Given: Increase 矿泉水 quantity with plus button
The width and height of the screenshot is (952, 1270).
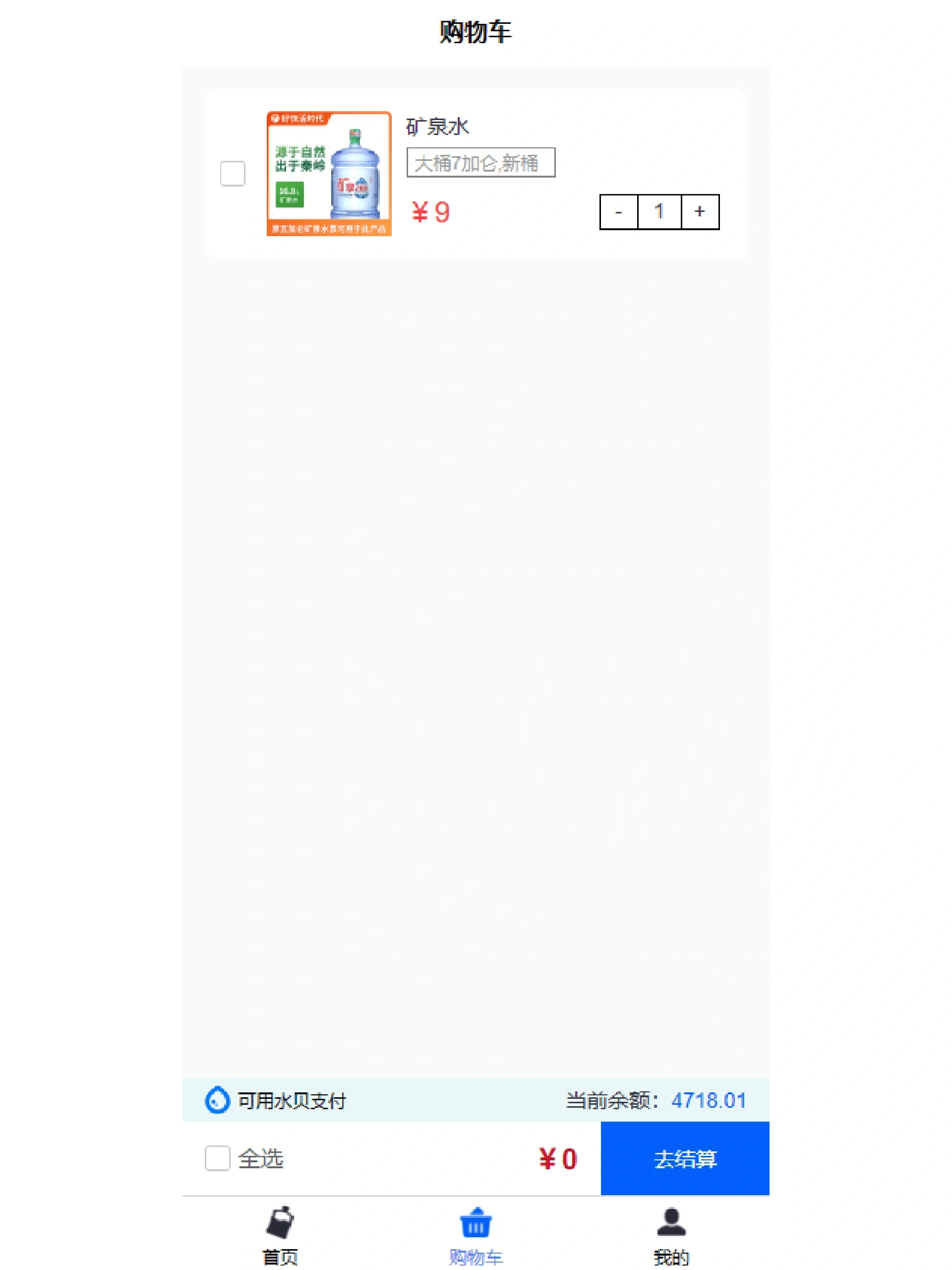Looking at the screenshot, I should pyautogui.click(x=700, y=212).
